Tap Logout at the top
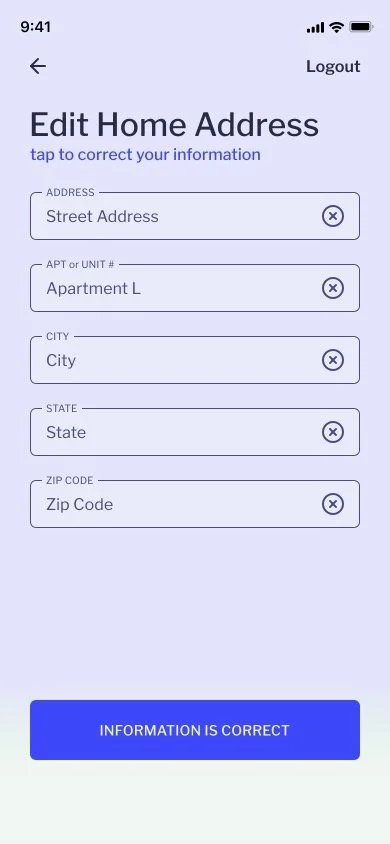The width and height of the screenshot is (390, 844). (x=333, y=66)
